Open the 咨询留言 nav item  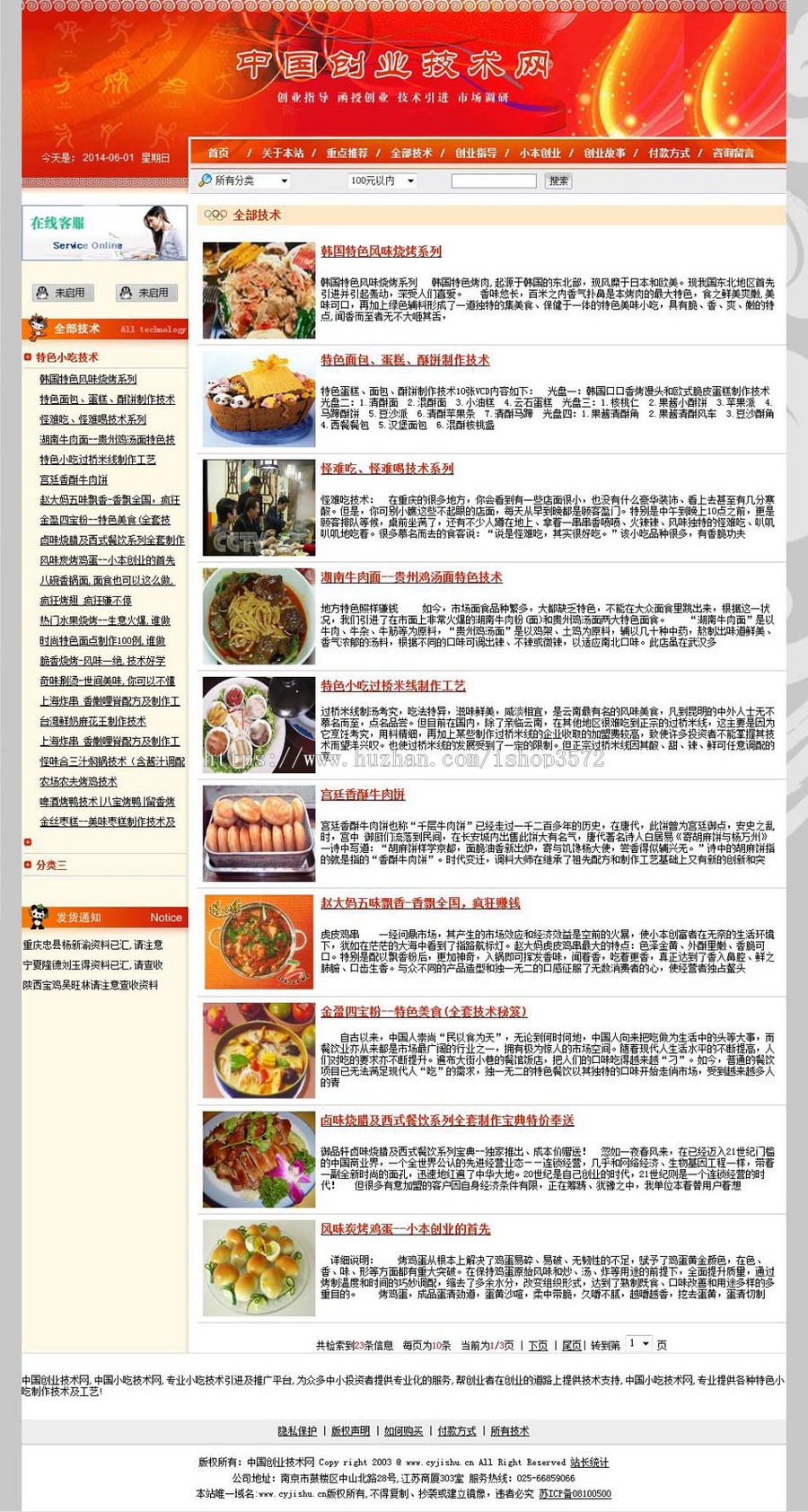click(733, 154)
